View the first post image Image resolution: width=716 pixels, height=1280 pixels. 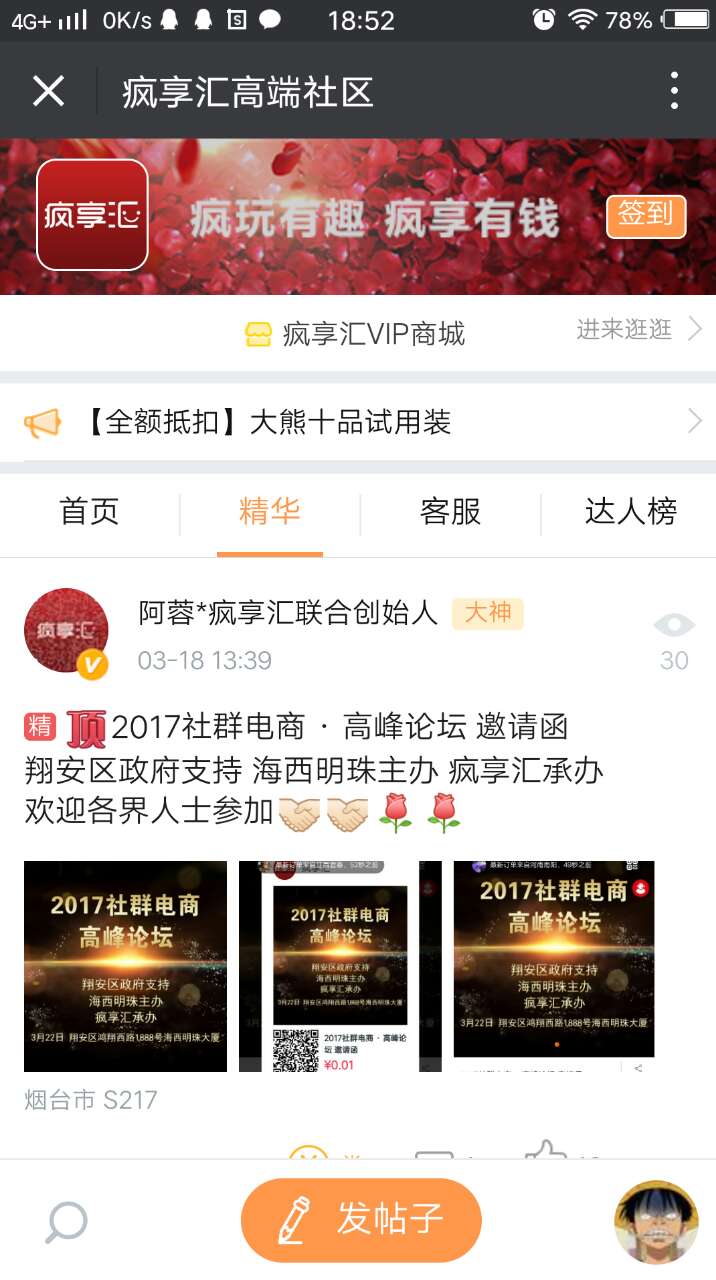coord(126,966)
